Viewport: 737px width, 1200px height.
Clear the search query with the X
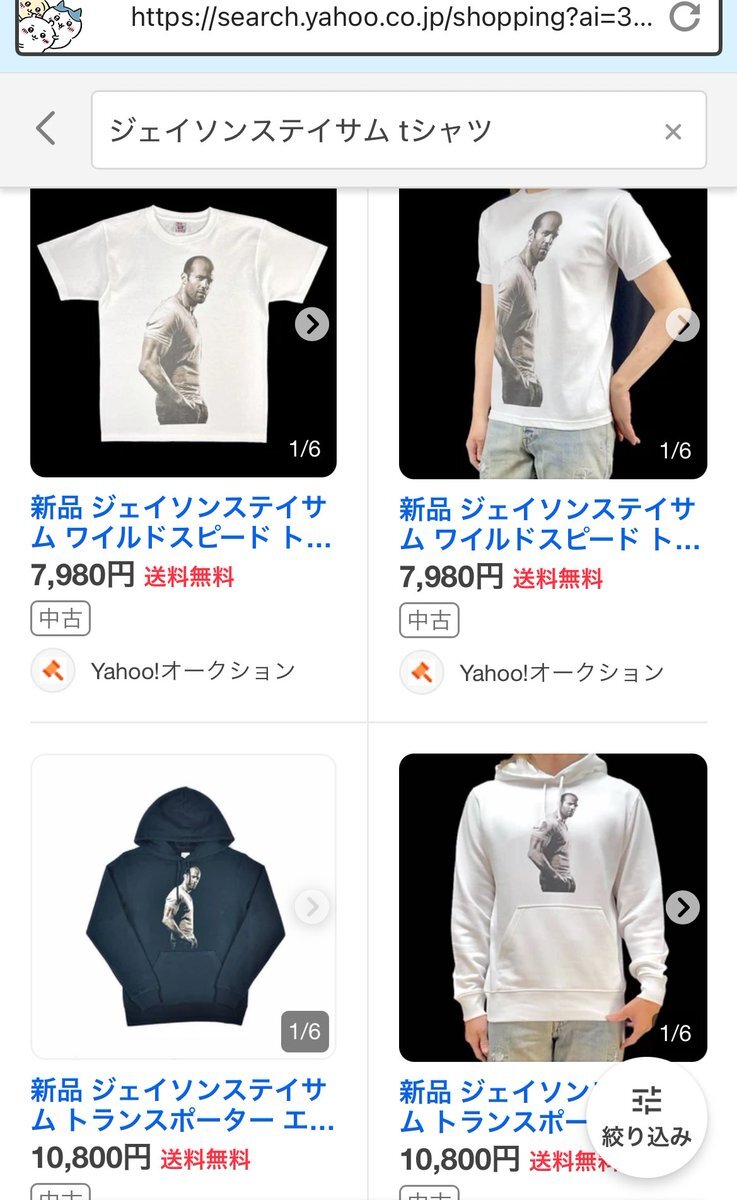tap(673, 131)
